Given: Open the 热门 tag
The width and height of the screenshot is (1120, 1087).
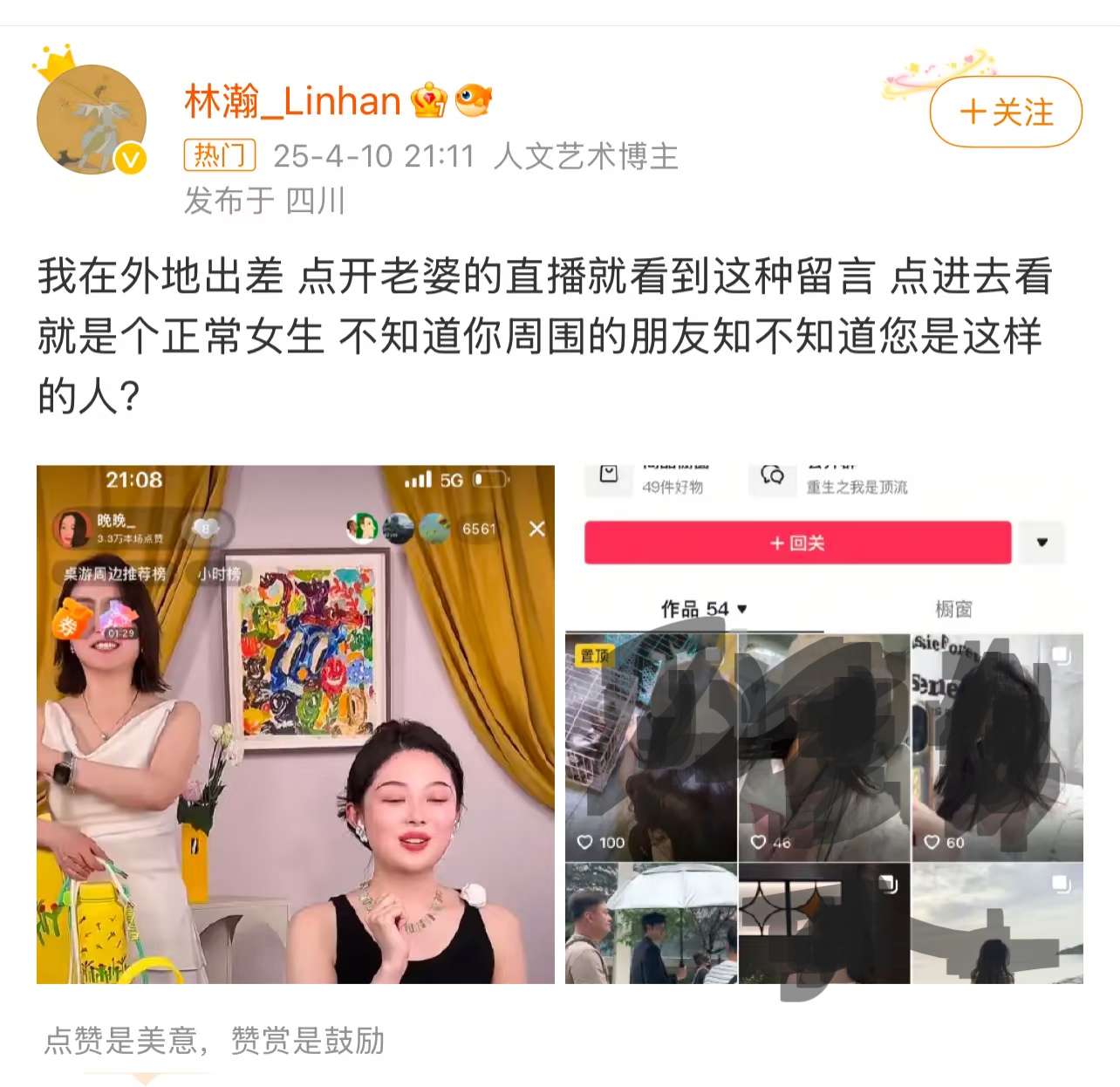Looking at the screenshot, I should [219, 156].
